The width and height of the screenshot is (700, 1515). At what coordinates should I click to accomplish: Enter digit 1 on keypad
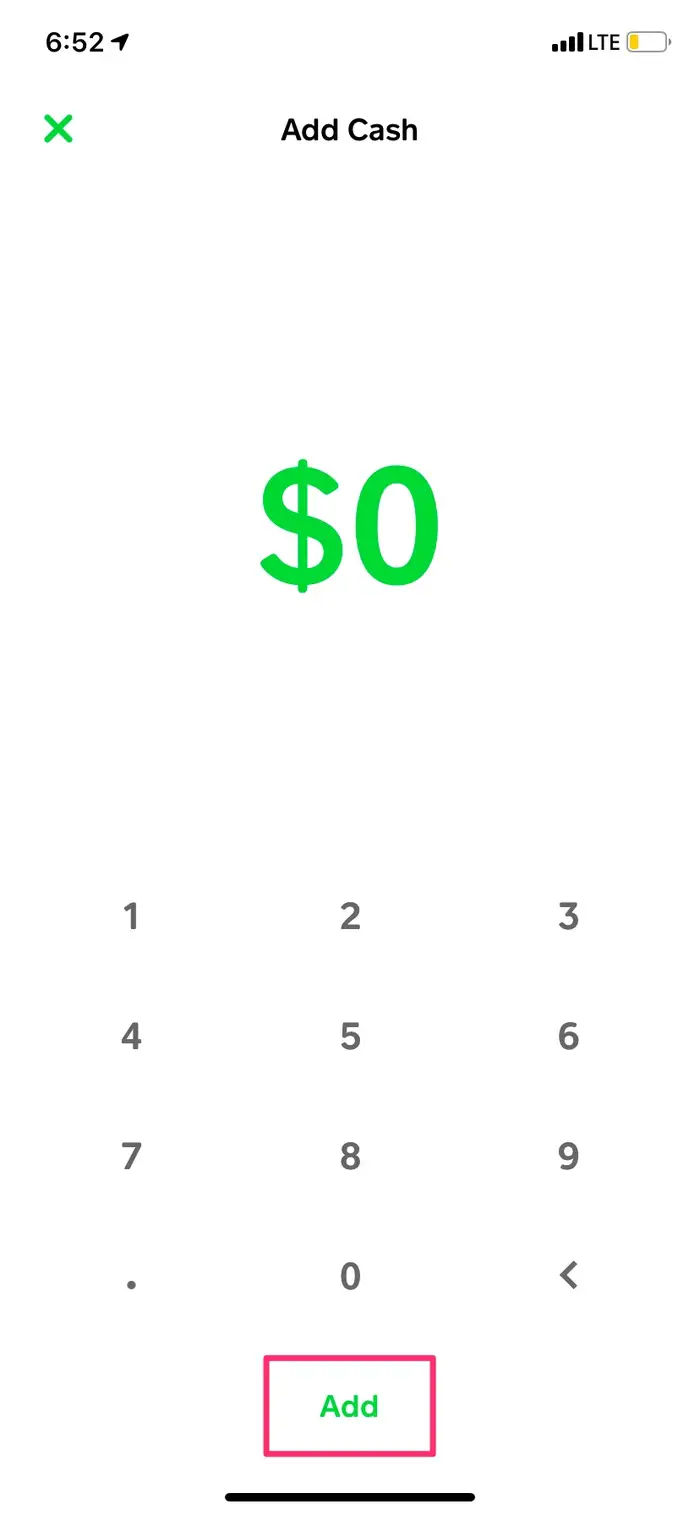pos(131,916)
